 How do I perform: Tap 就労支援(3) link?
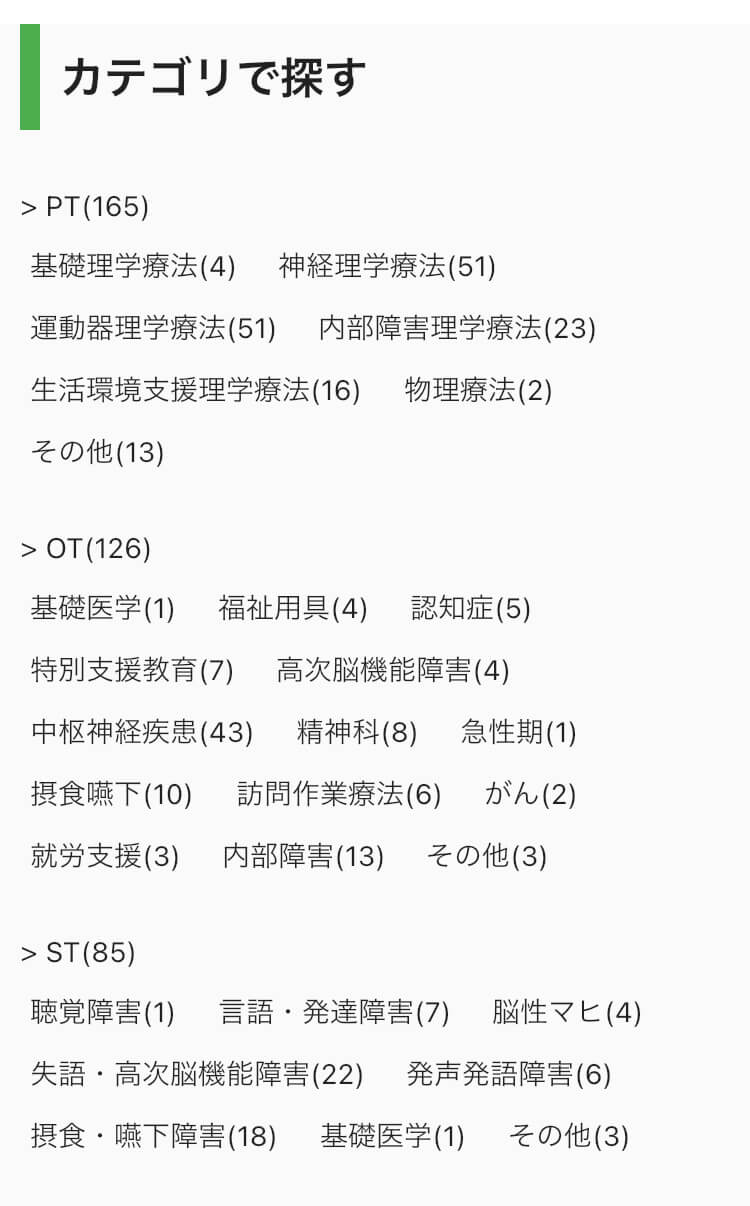(x=105, y=856)
